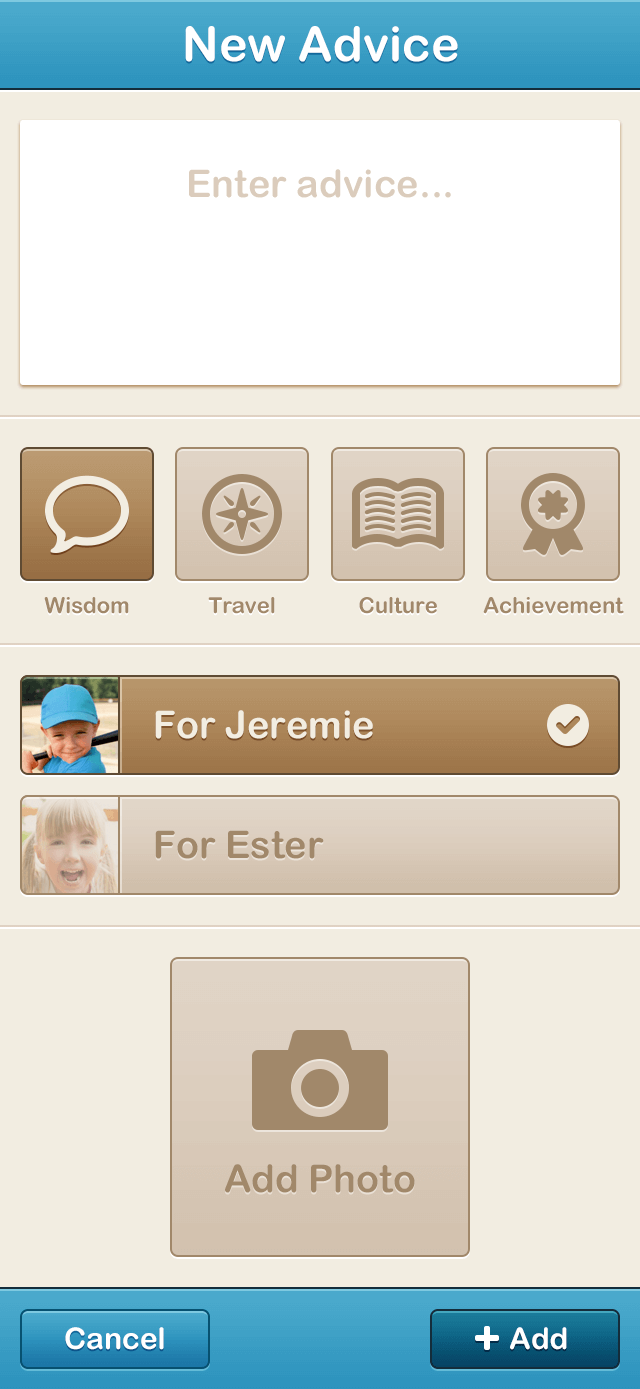Viewport: 640px width, 1389px height.
Task: Add the advice with + Add
Action: click(525, 1339)
